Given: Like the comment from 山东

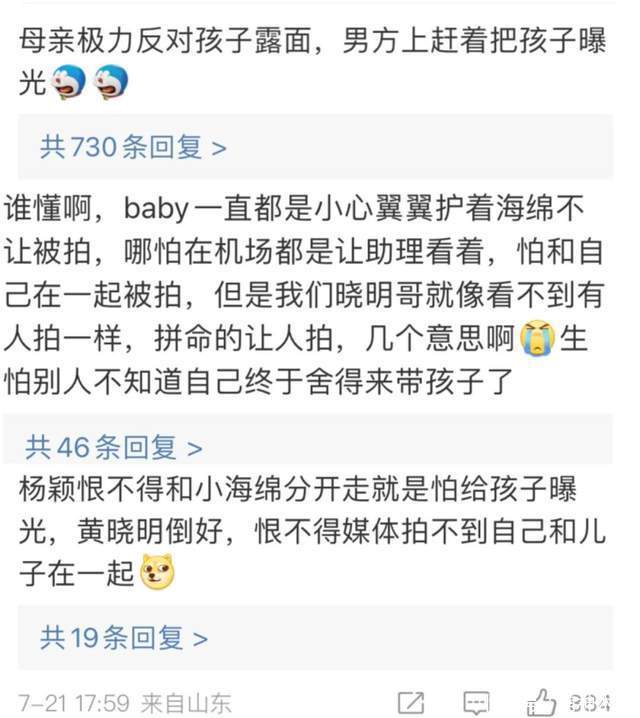Looking at the screenshot, I should (x=542, y=702).
